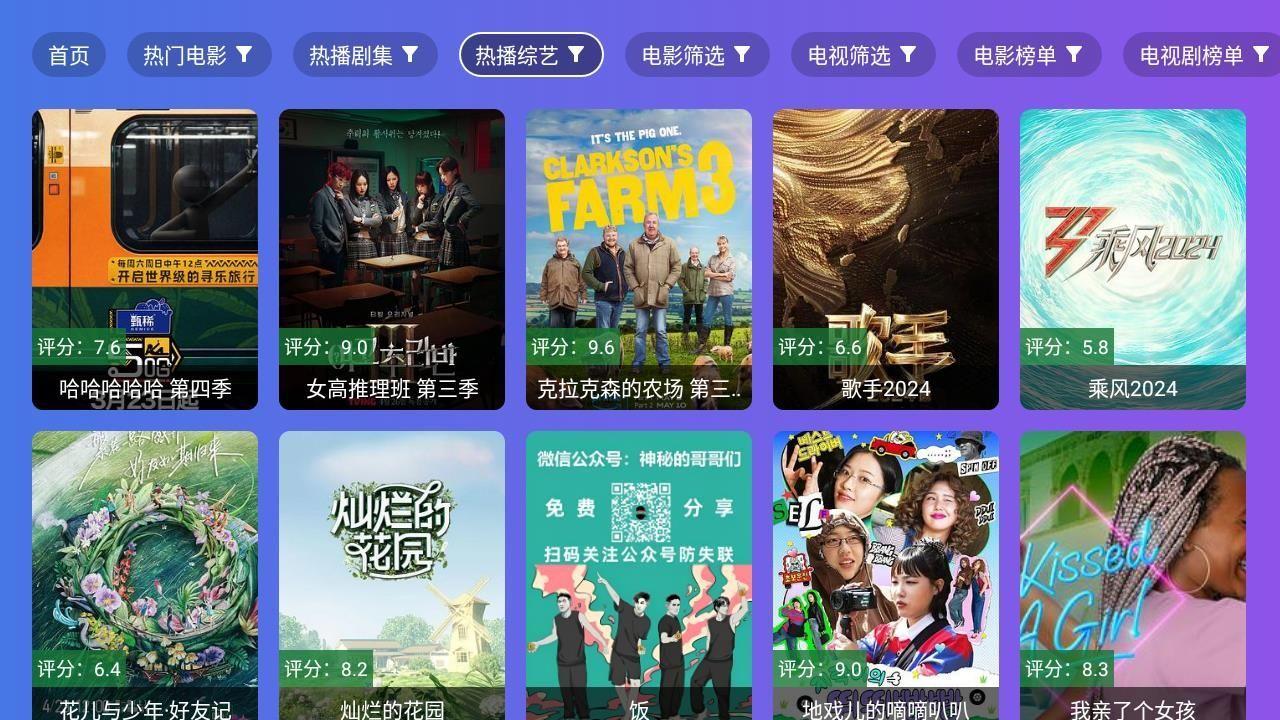The width and height of the screenshot is (1280, 720).
Task: Open the 电影榜单 tab
Action: pyautogui.click(x=1029, y=55)
